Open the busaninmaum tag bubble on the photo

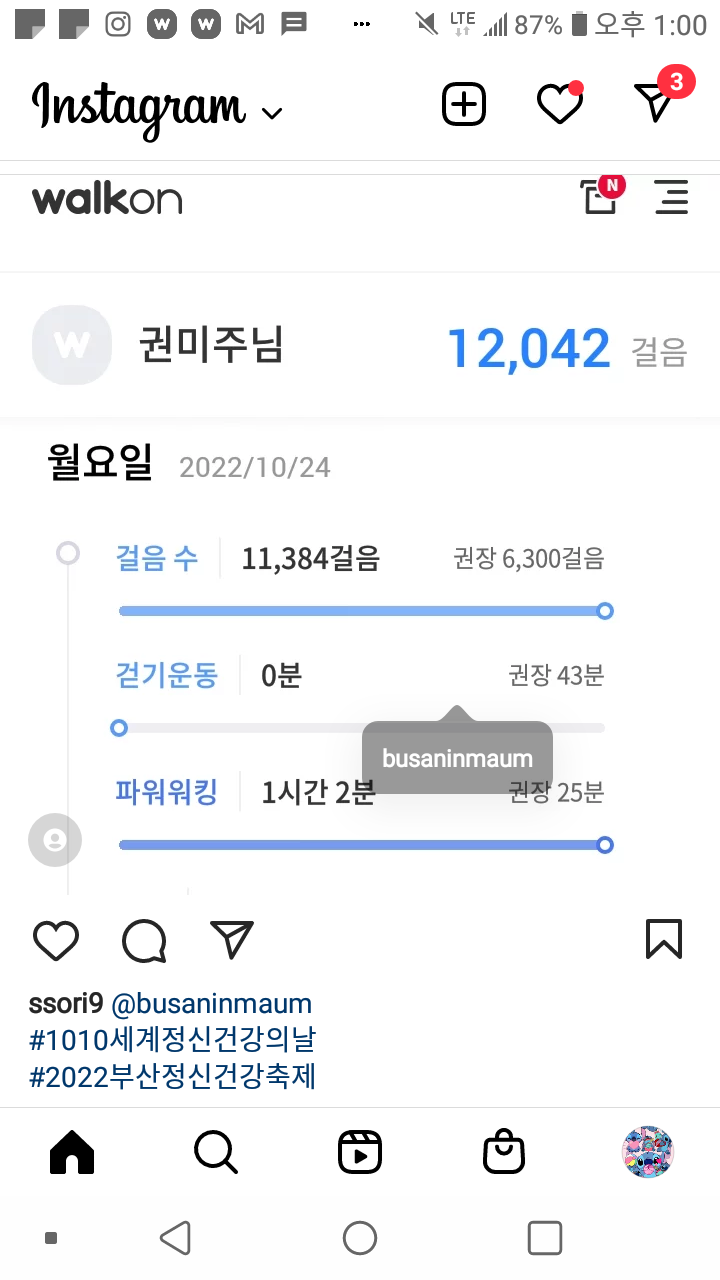pos(457,758)
